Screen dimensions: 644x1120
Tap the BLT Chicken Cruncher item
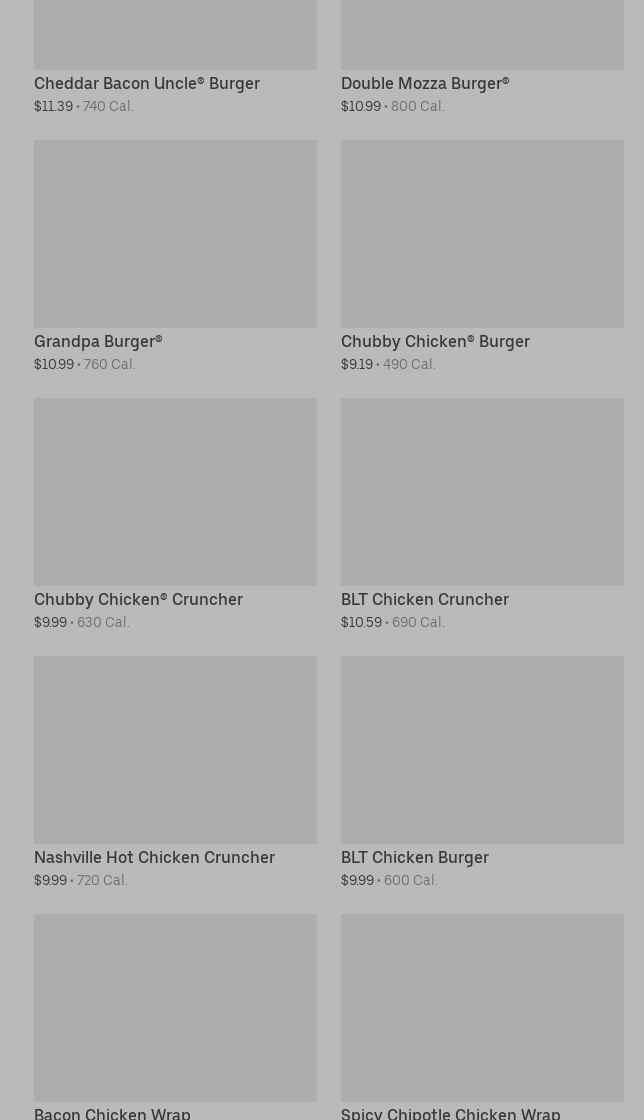coord(482,514)
